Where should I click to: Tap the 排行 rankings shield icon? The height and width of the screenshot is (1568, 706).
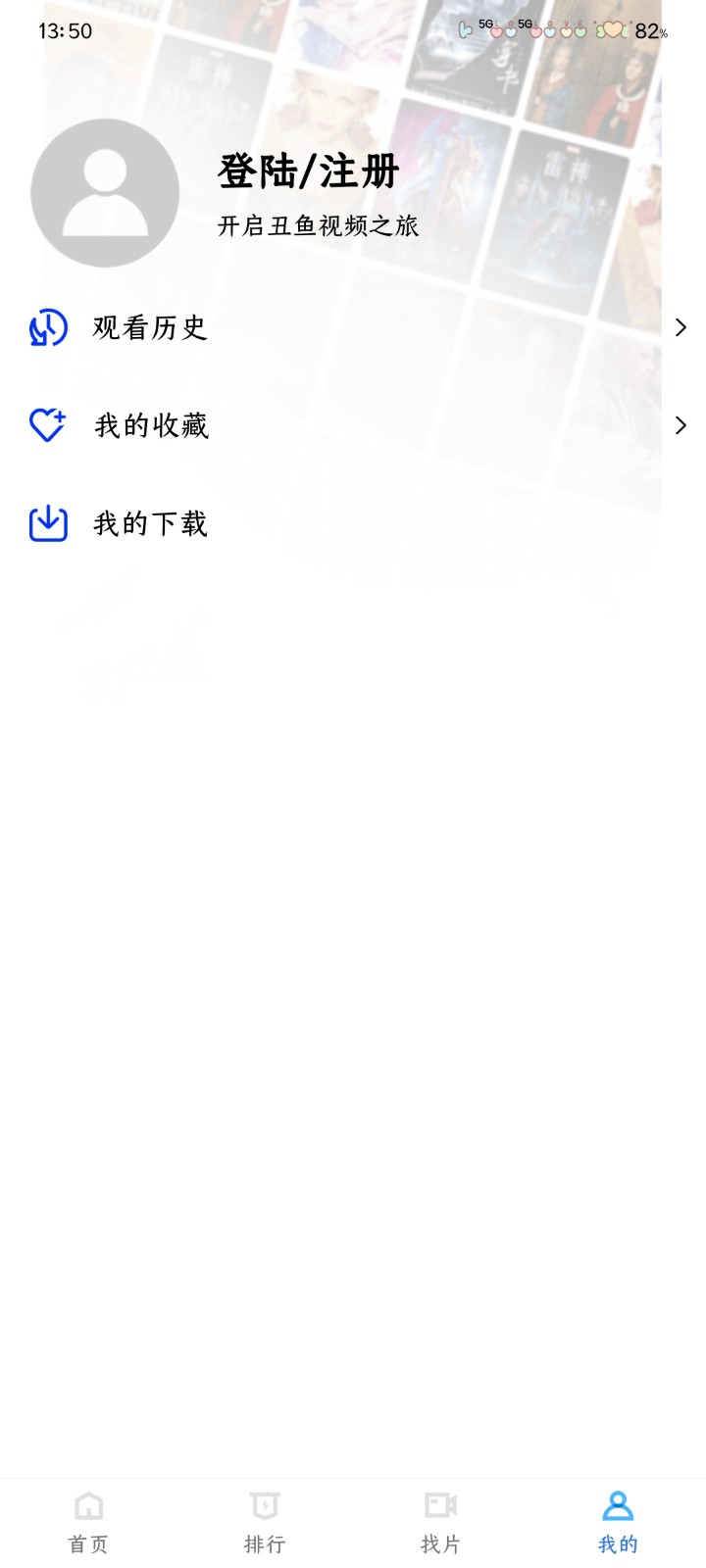click(264, 1505)
